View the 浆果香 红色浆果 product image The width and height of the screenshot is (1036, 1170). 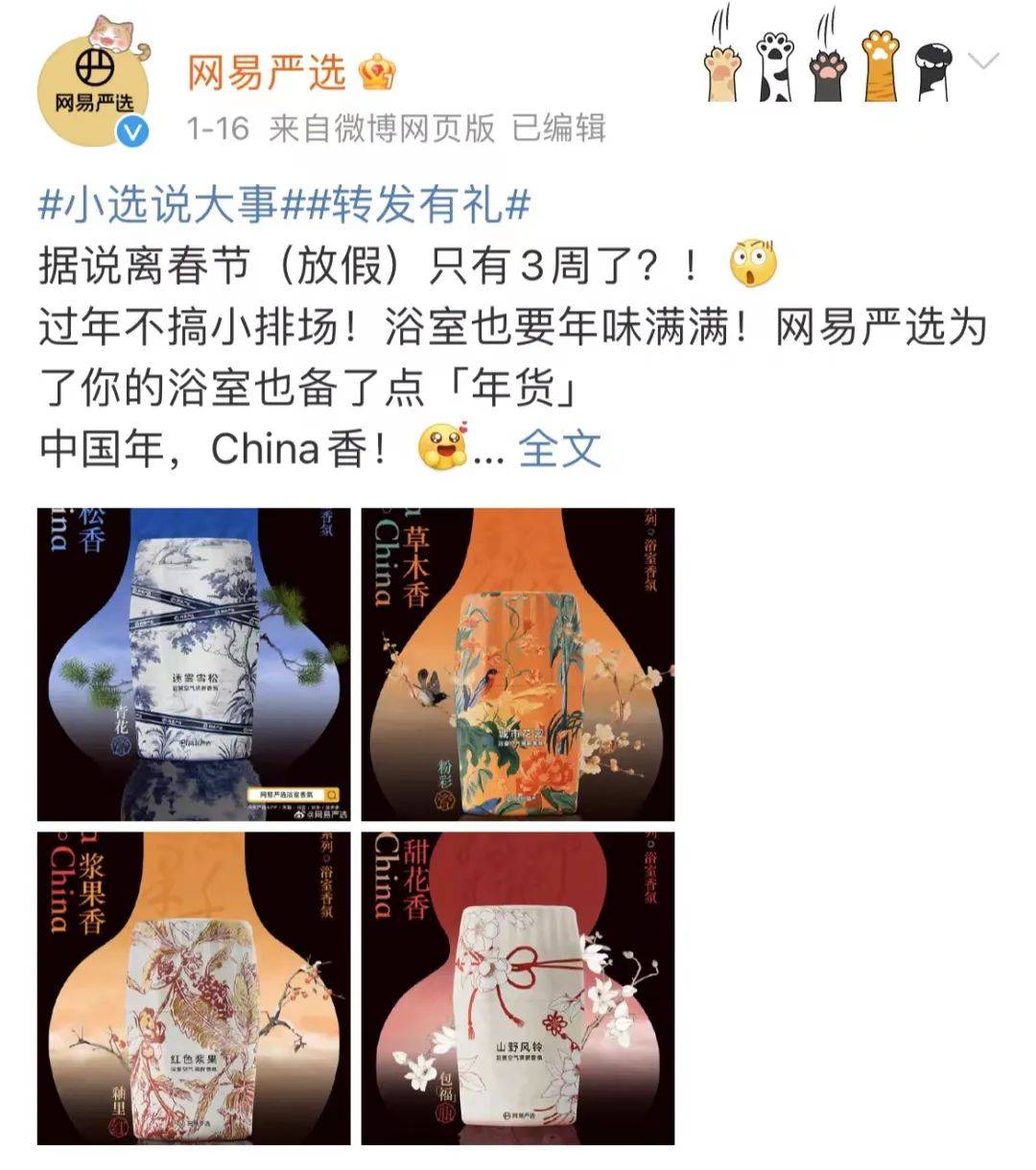195,989
